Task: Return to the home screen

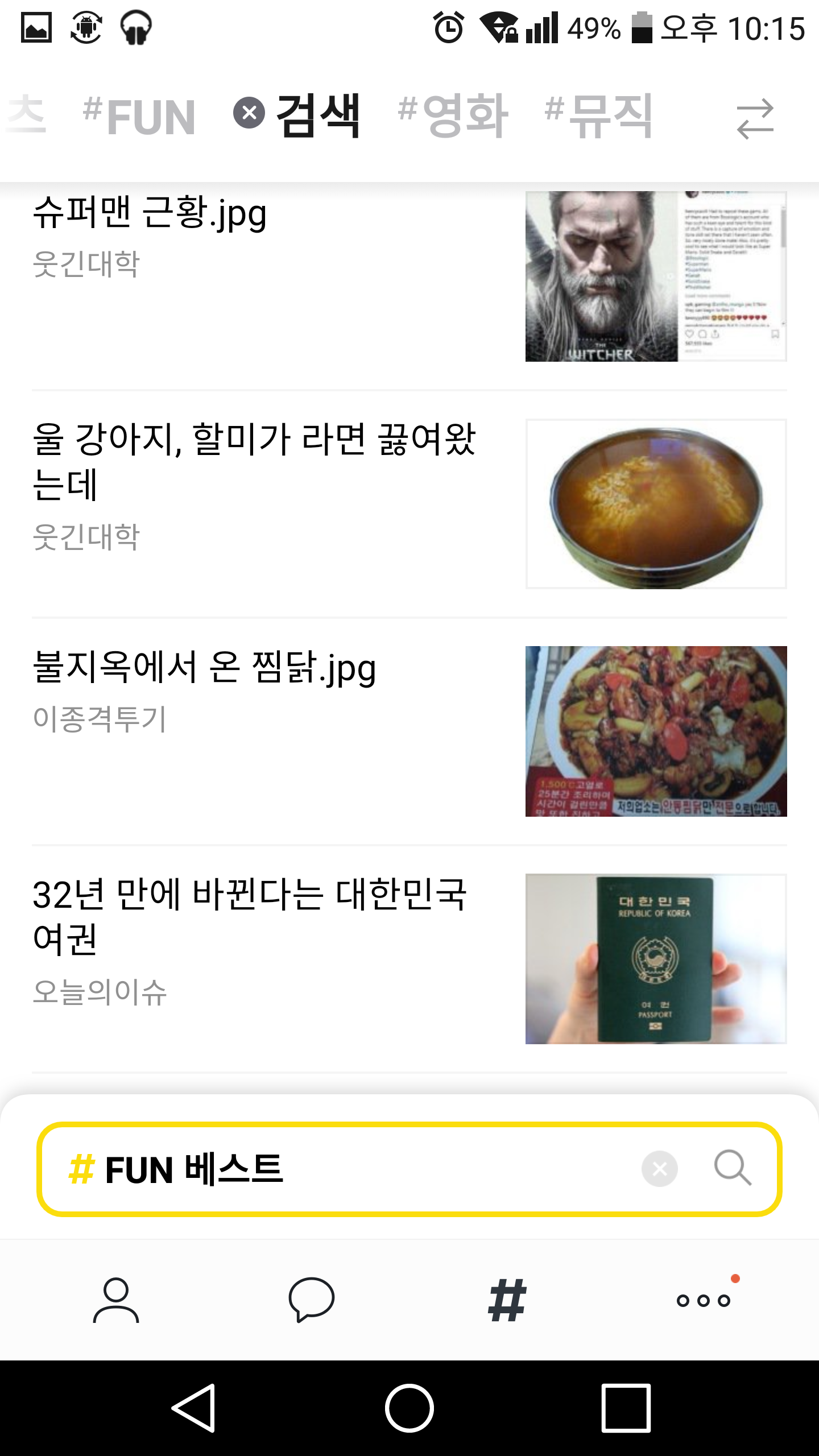Action: 409,1408
